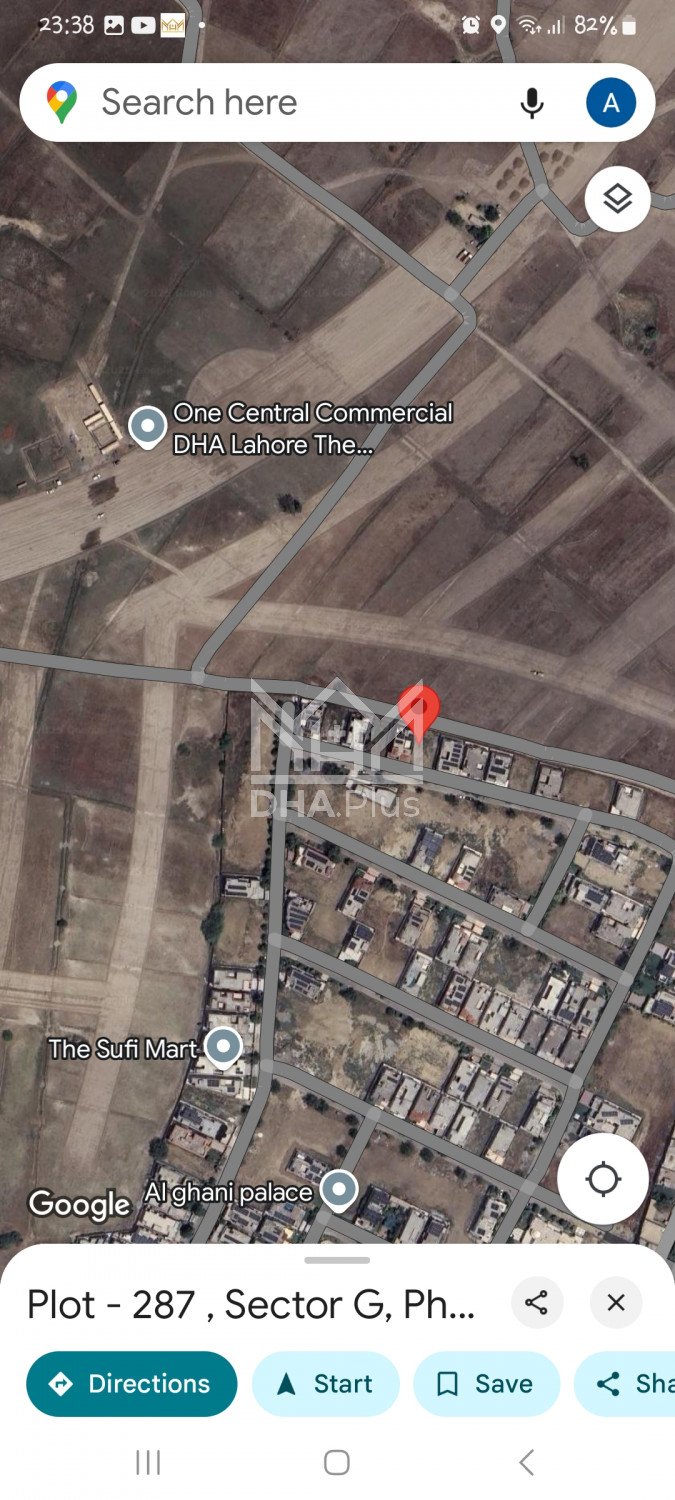Screen dimensions: 675x1500
Task: Save this place to a list
Action: click(486, 1384)
